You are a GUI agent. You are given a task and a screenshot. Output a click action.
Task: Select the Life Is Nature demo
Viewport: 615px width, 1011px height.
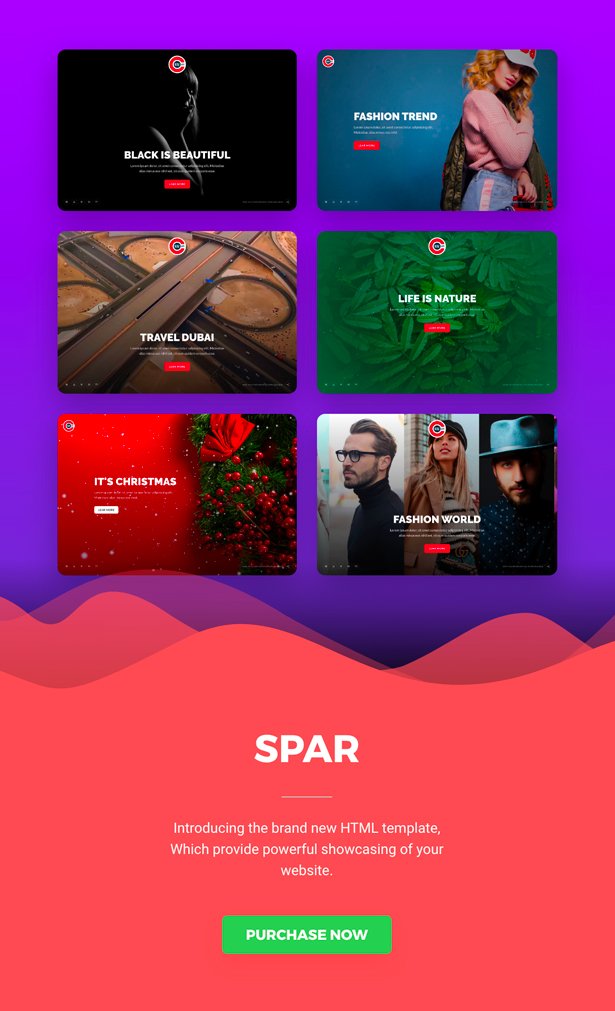[x=437, y=312]
